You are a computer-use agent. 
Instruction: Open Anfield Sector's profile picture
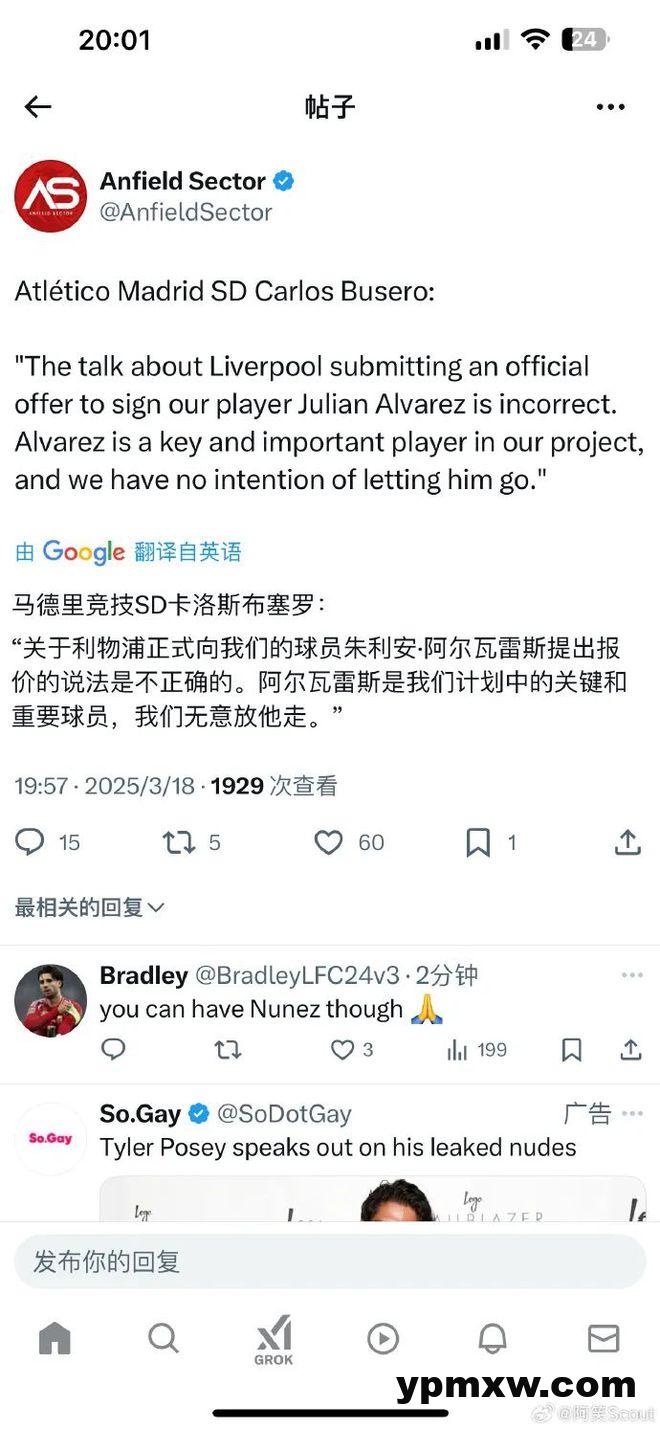50,196
